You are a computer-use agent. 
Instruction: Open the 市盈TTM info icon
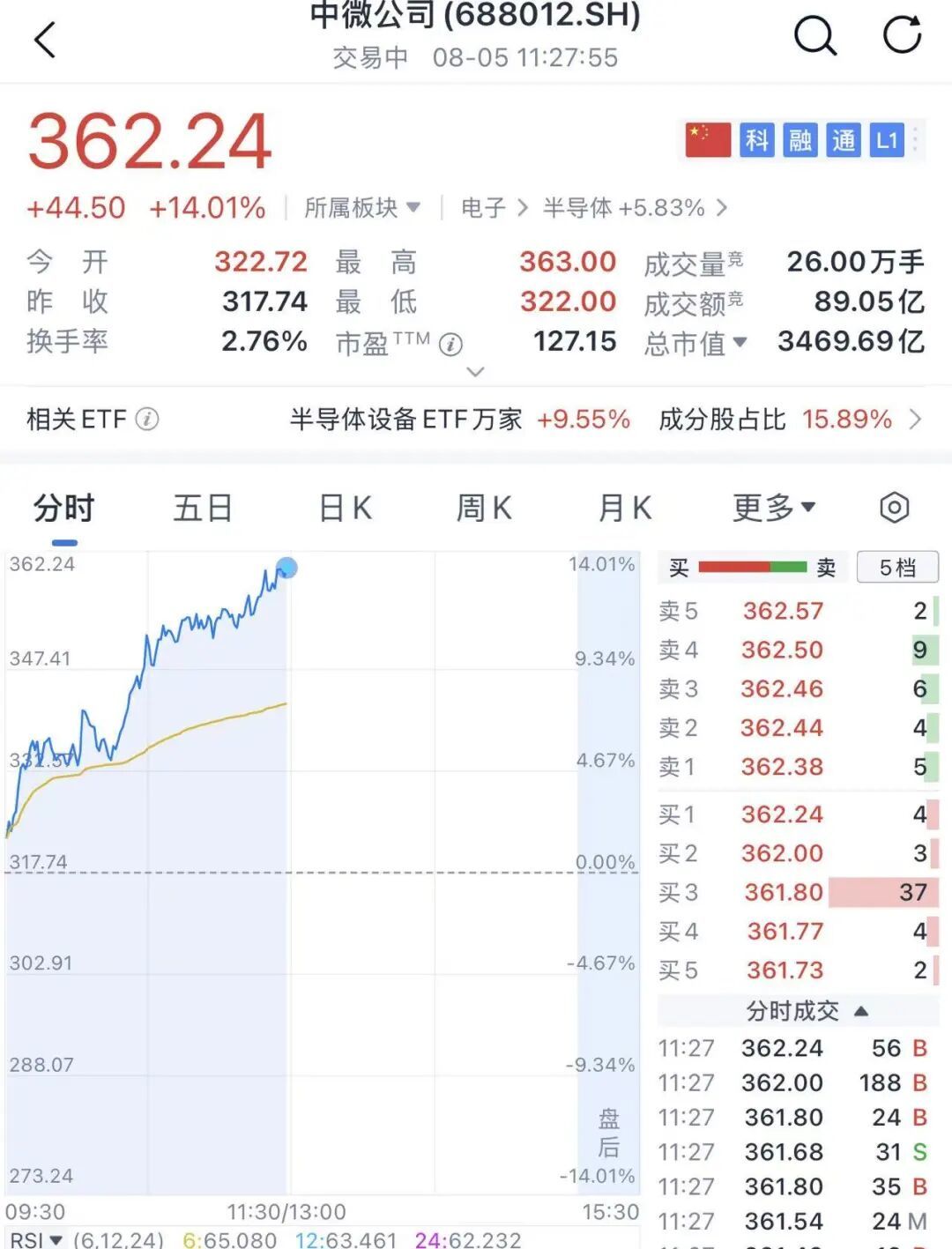click(x=451, y=344)
